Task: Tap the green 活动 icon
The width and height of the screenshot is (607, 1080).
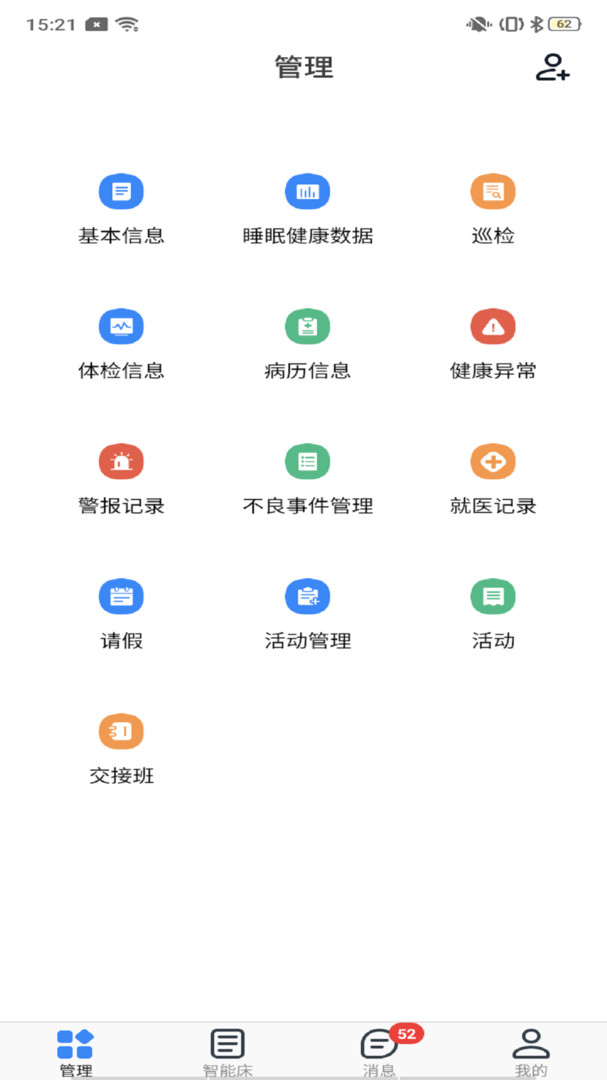Action: (493, 596)
